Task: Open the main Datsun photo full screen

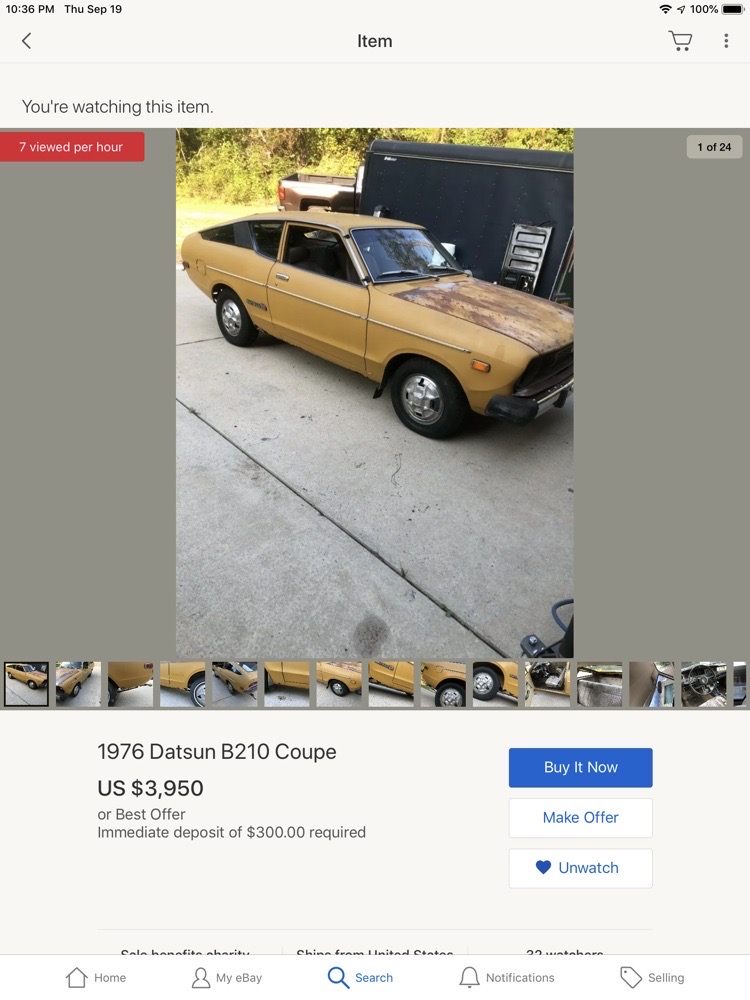Action: (375, 392)
